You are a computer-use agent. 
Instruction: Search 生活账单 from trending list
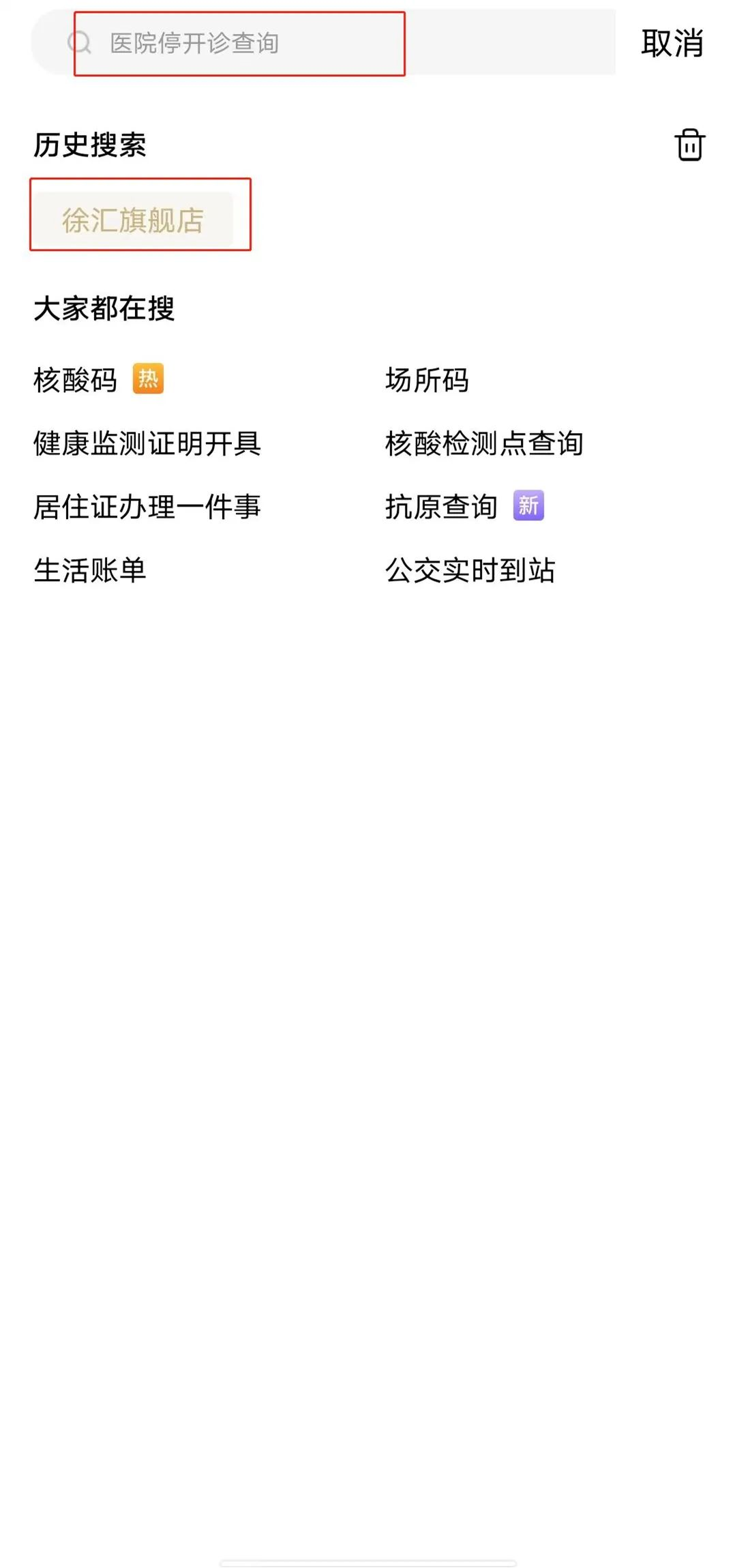tap(90, 570)
